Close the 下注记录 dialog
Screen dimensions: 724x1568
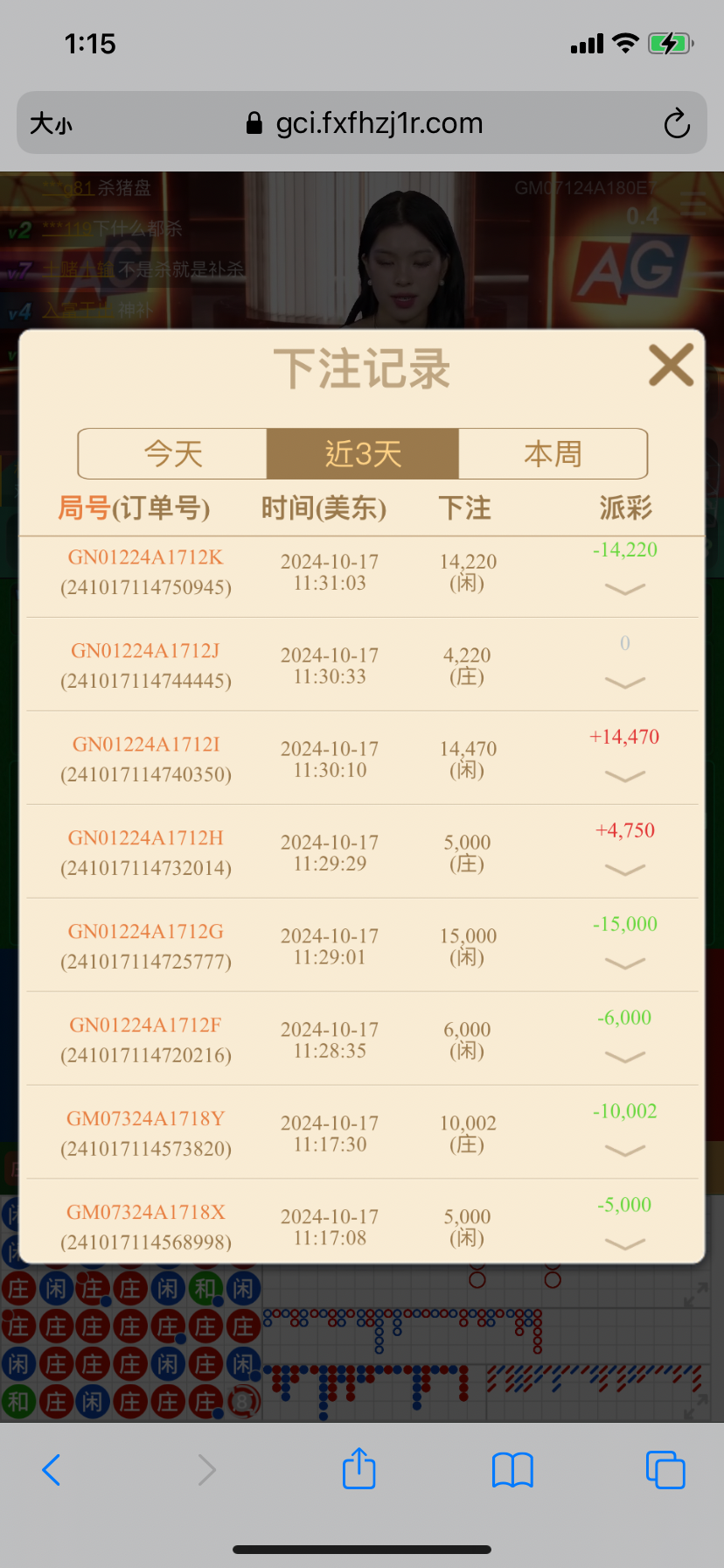[x=671, y=365]
